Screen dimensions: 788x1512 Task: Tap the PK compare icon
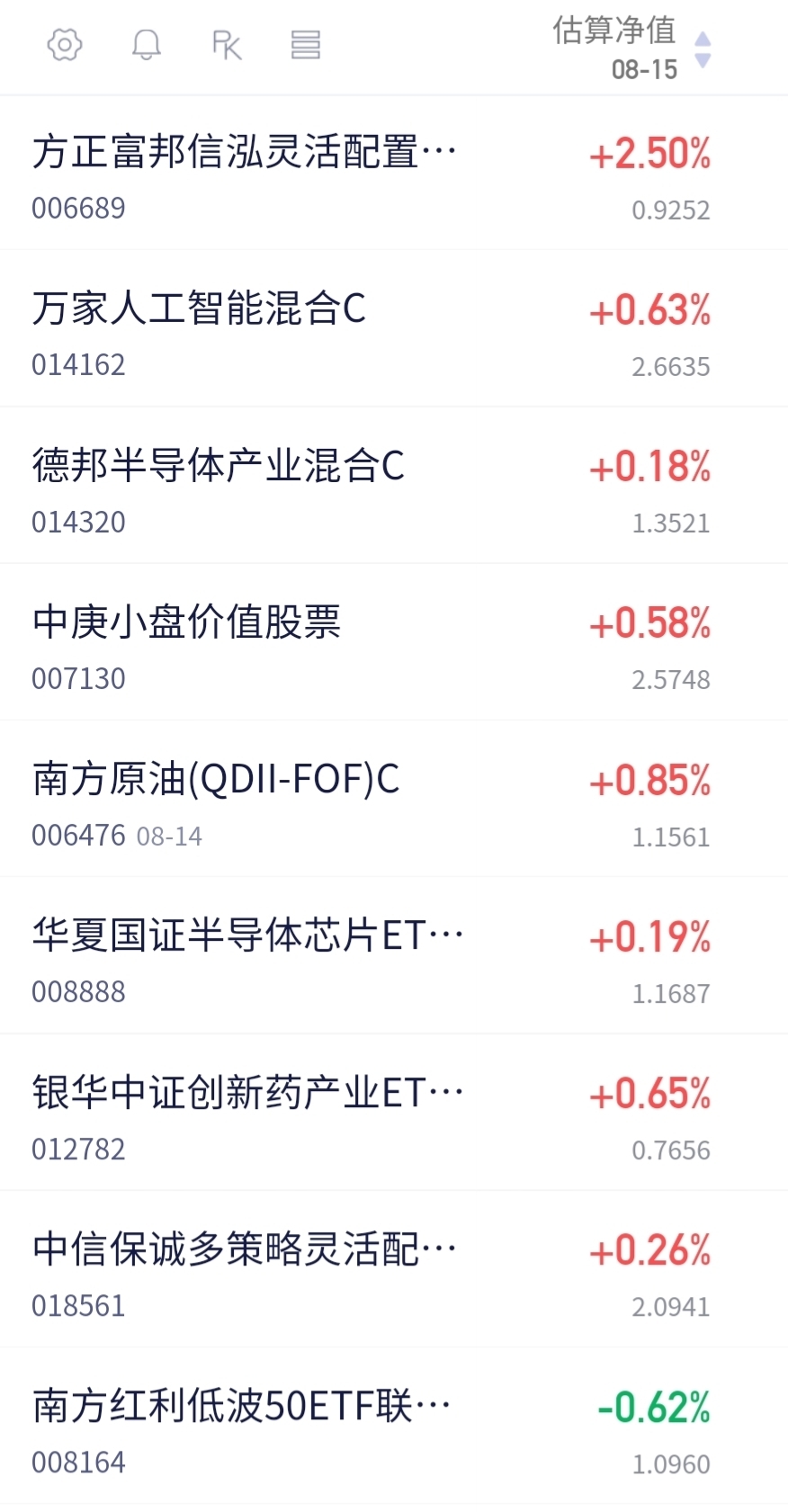(227, 45)
